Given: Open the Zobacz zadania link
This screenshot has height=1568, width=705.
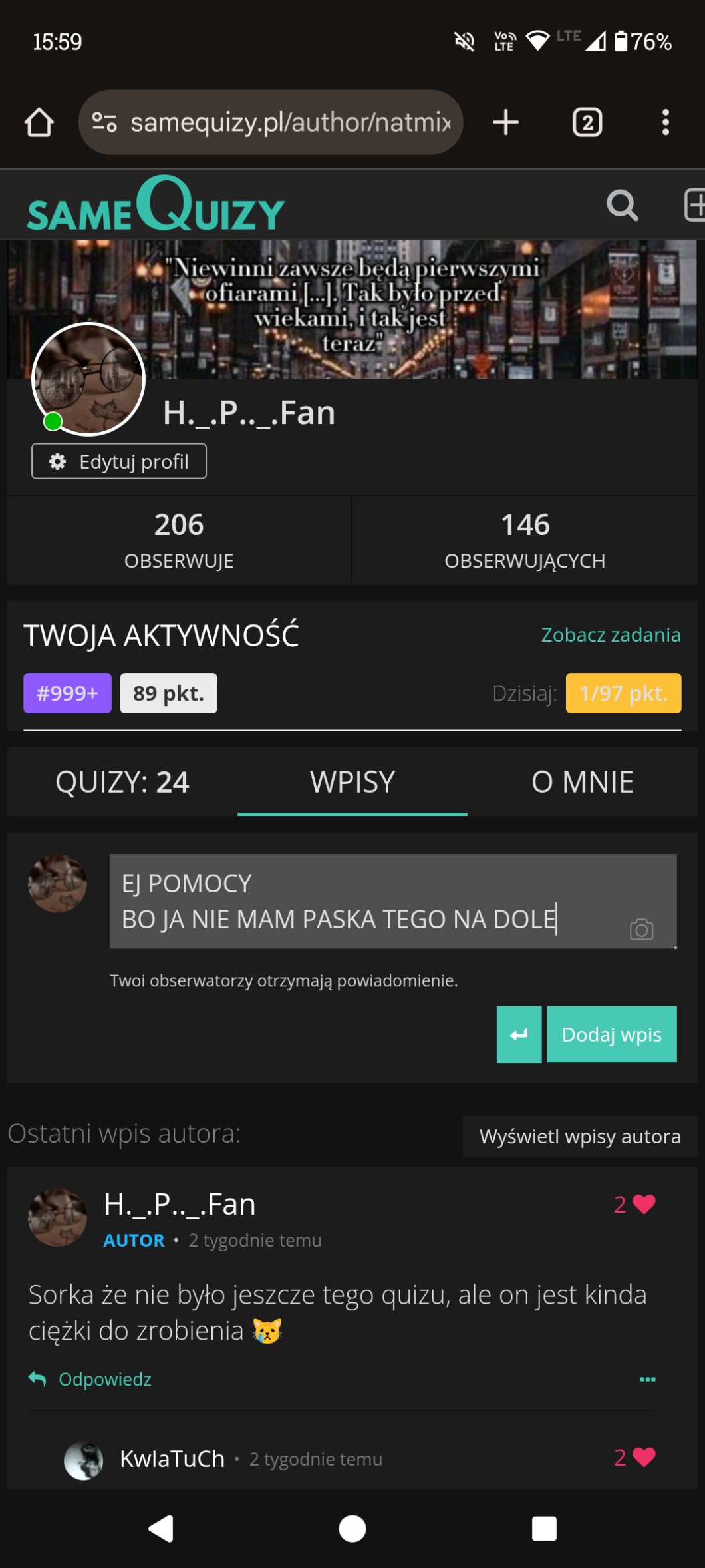Looking at the screenshot, I should pyautogui.click(x=611, y=635).
